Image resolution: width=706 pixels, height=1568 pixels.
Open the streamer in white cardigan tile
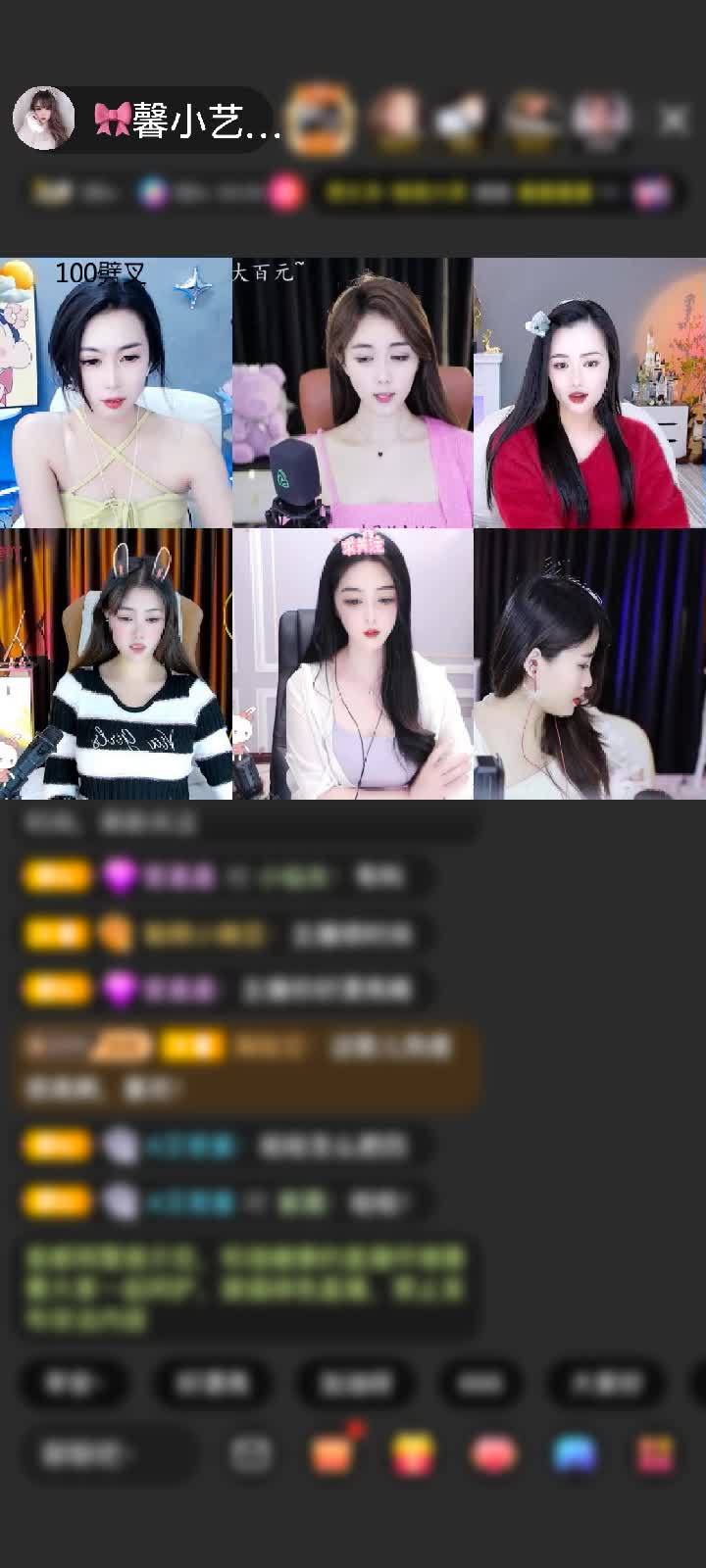click(352, 664)
